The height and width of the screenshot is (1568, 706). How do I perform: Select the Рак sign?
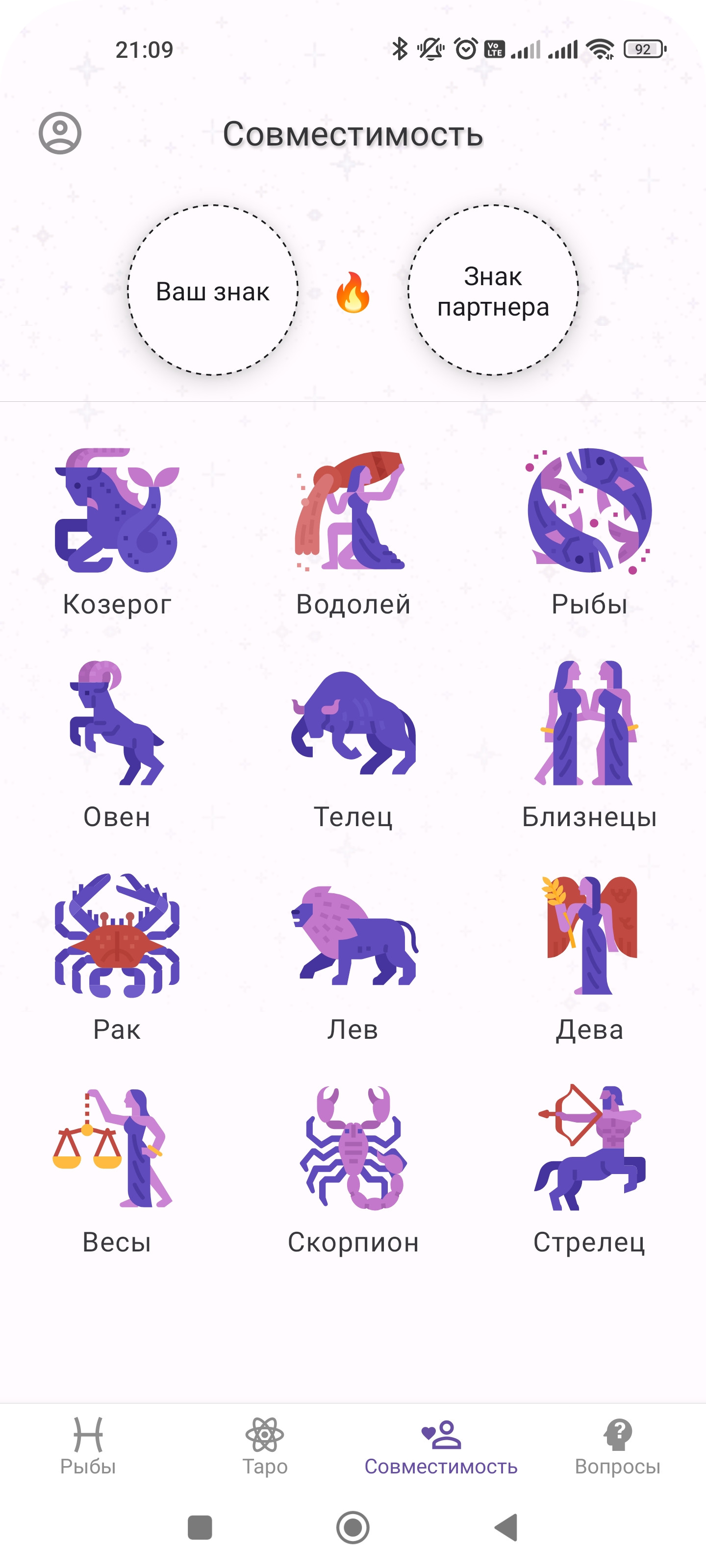[x=117, y=955]
